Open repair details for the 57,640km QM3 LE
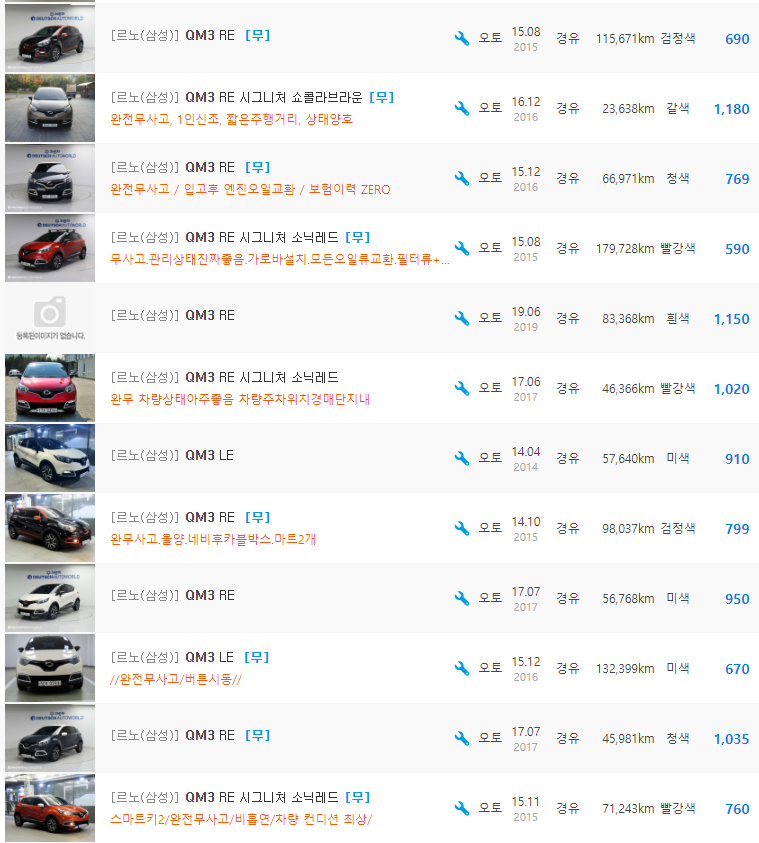This screenshot has height=843, width=759. click(x=461, y=459)
